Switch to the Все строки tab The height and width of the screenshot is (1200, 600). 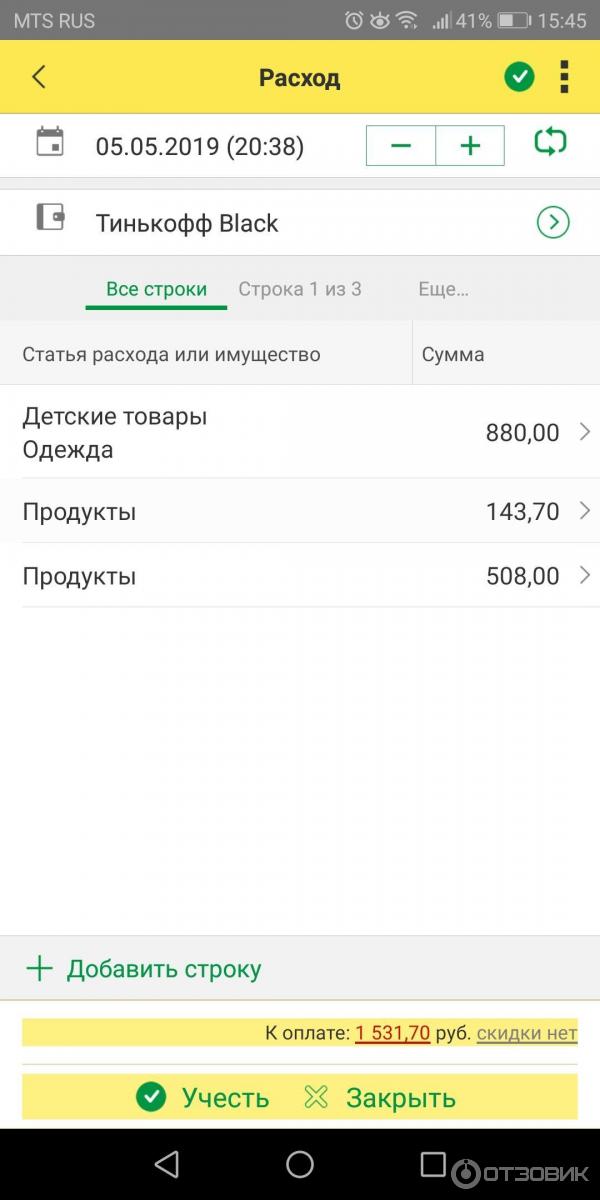point(156,290)
